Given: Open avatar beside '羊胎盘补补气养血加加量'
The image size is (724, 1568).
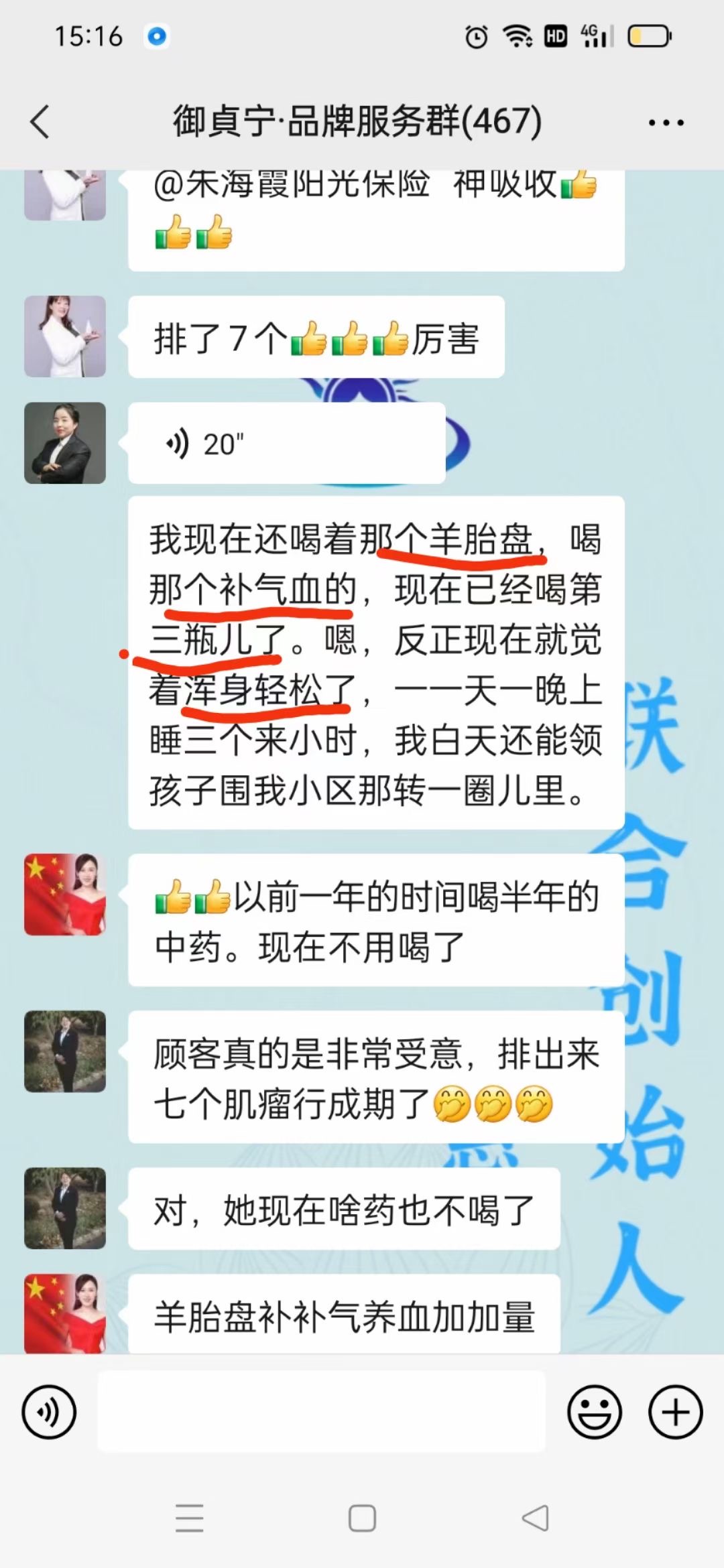Looking at the screenshot, I should pos(65,1313).
